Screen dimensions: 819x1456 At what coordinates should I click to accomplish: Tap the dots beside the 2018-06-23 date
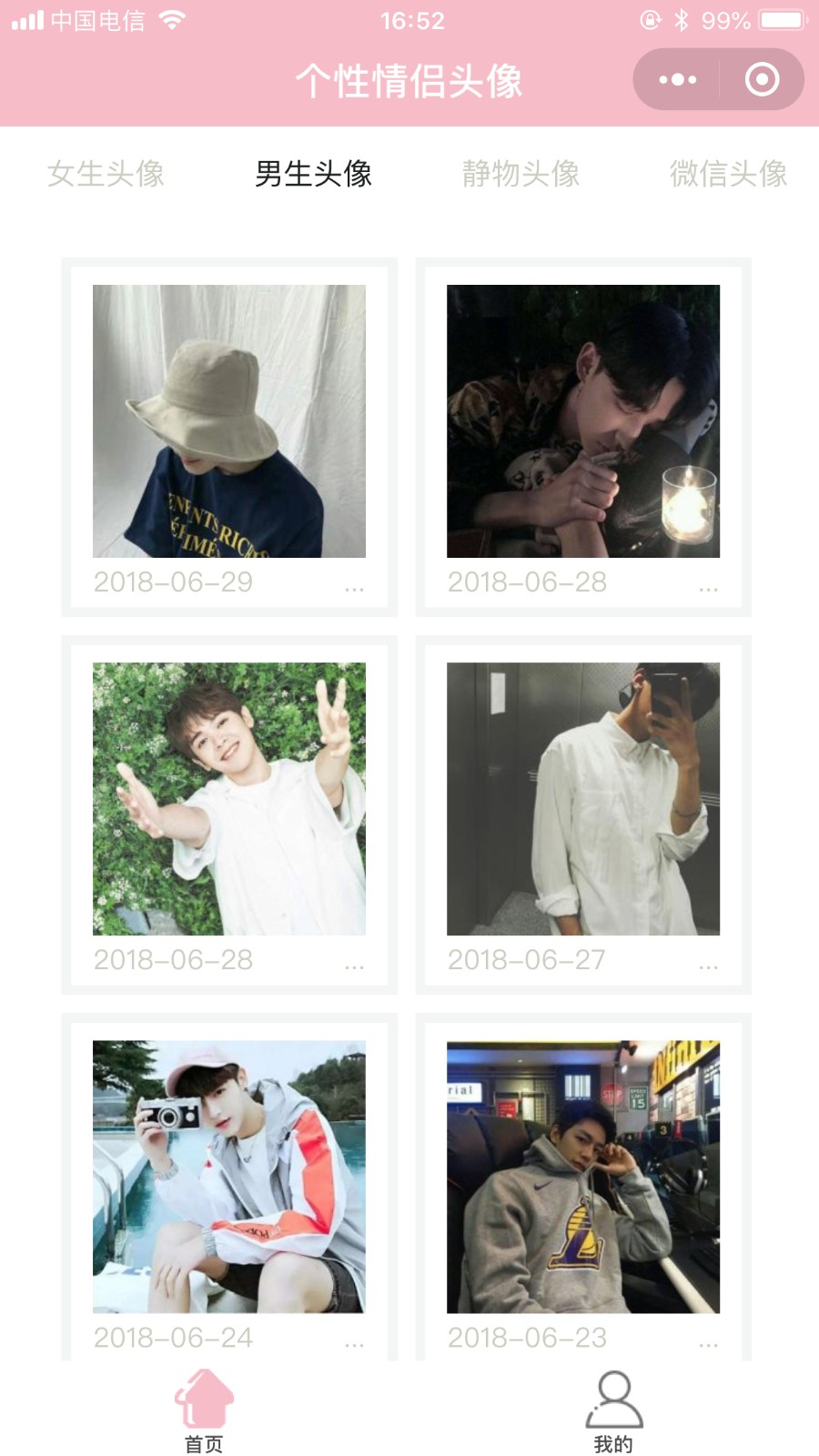point(708,1345)
